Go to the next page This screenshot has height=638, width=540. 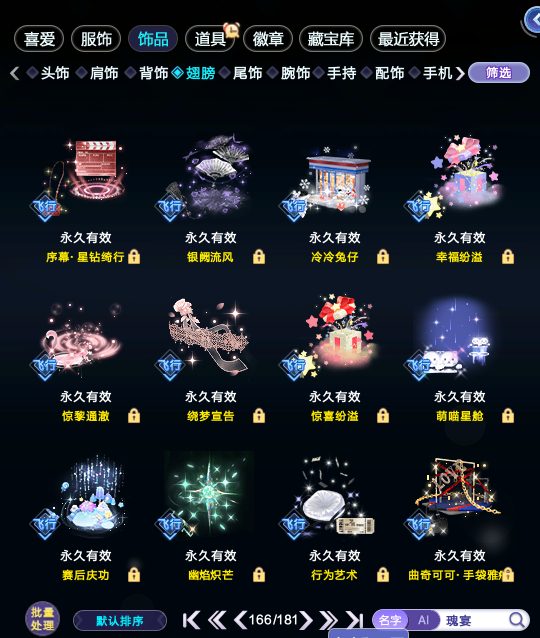click(307, 620)
